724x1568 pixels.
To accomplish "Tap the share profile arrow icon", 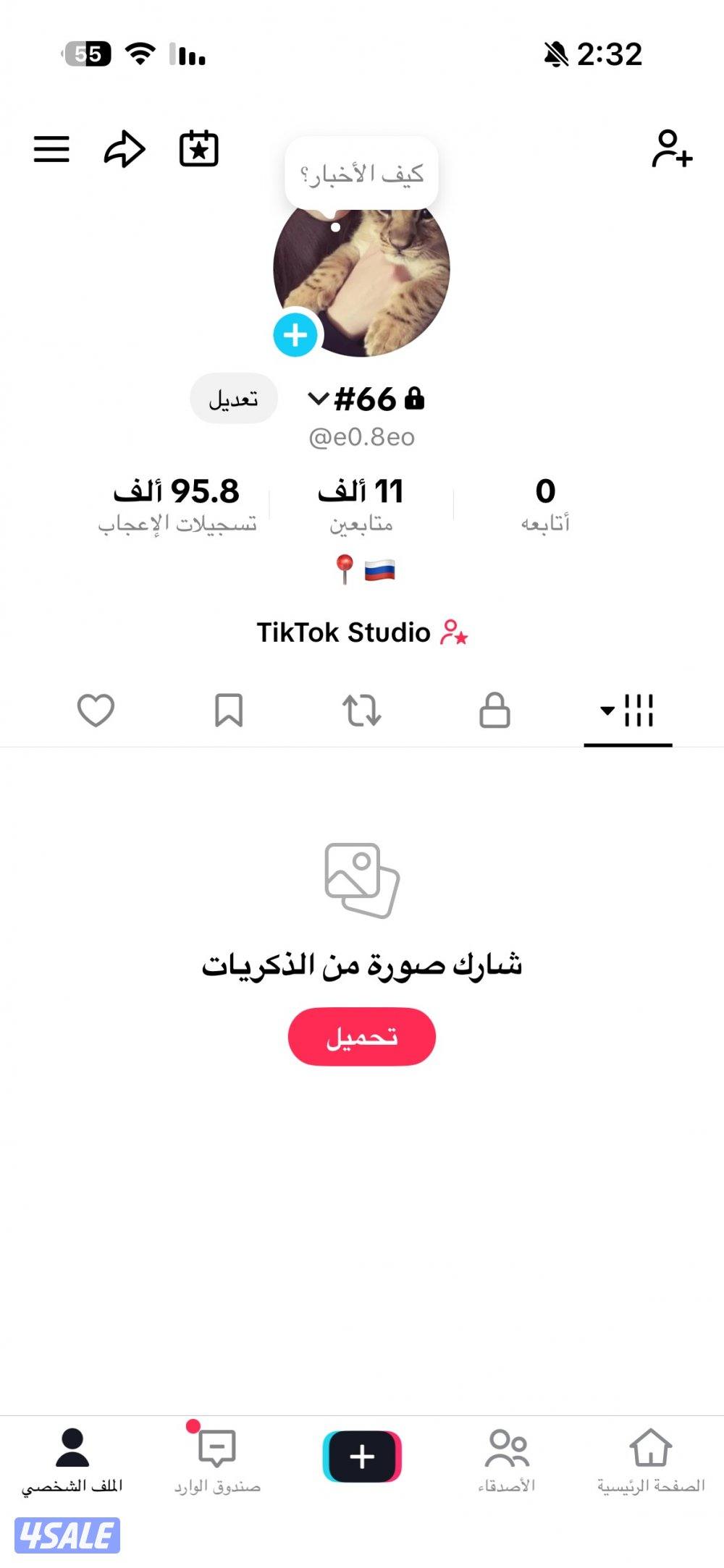I will [x=123, y=148].
